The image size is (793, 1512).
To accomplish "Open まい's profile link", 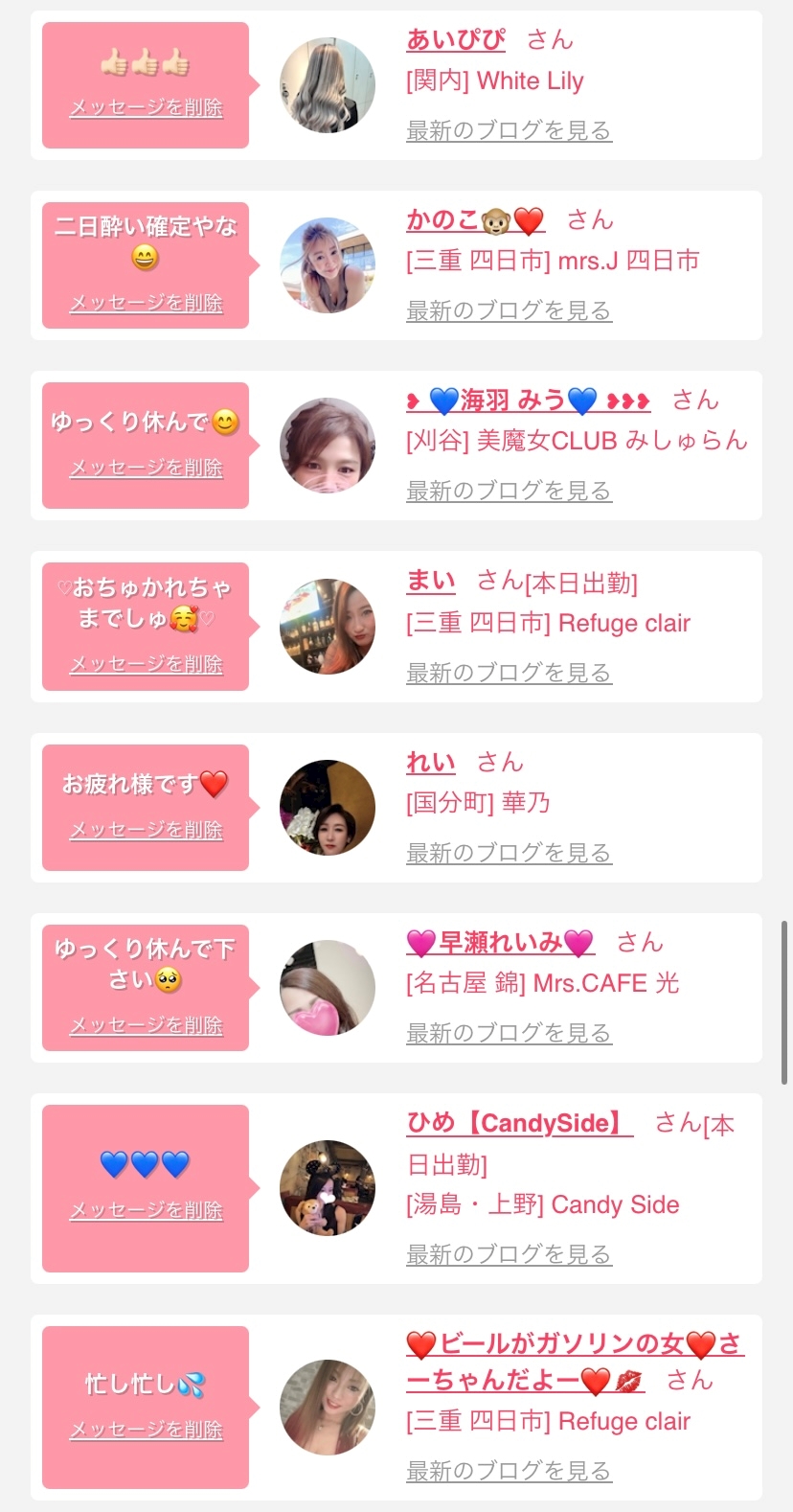I will (x=431, y=581).
